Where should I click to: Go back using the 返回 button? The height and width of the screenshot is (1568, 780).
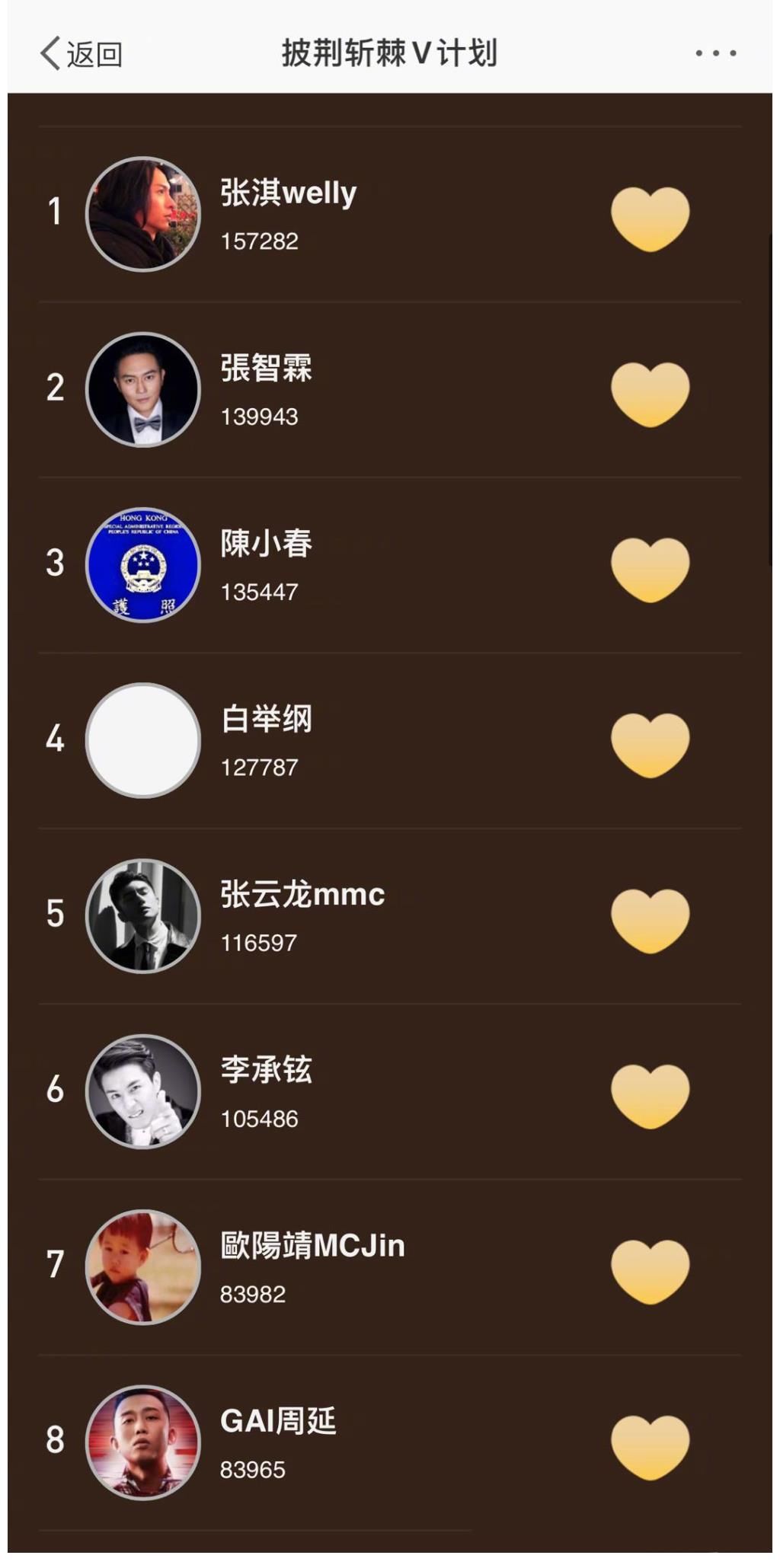[x=81, y=54]
